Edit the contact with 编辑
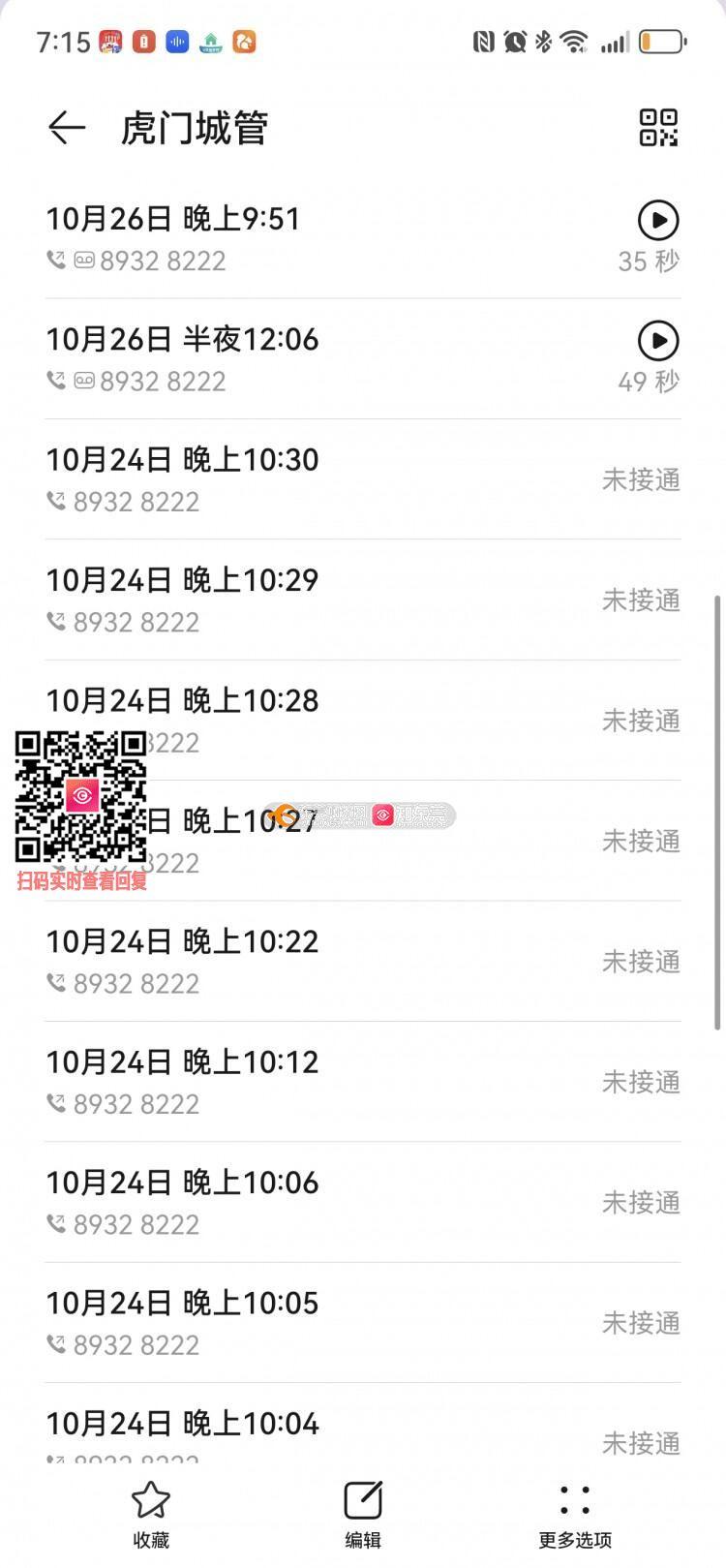The image size is (726, 1568). pos(363,1514)
